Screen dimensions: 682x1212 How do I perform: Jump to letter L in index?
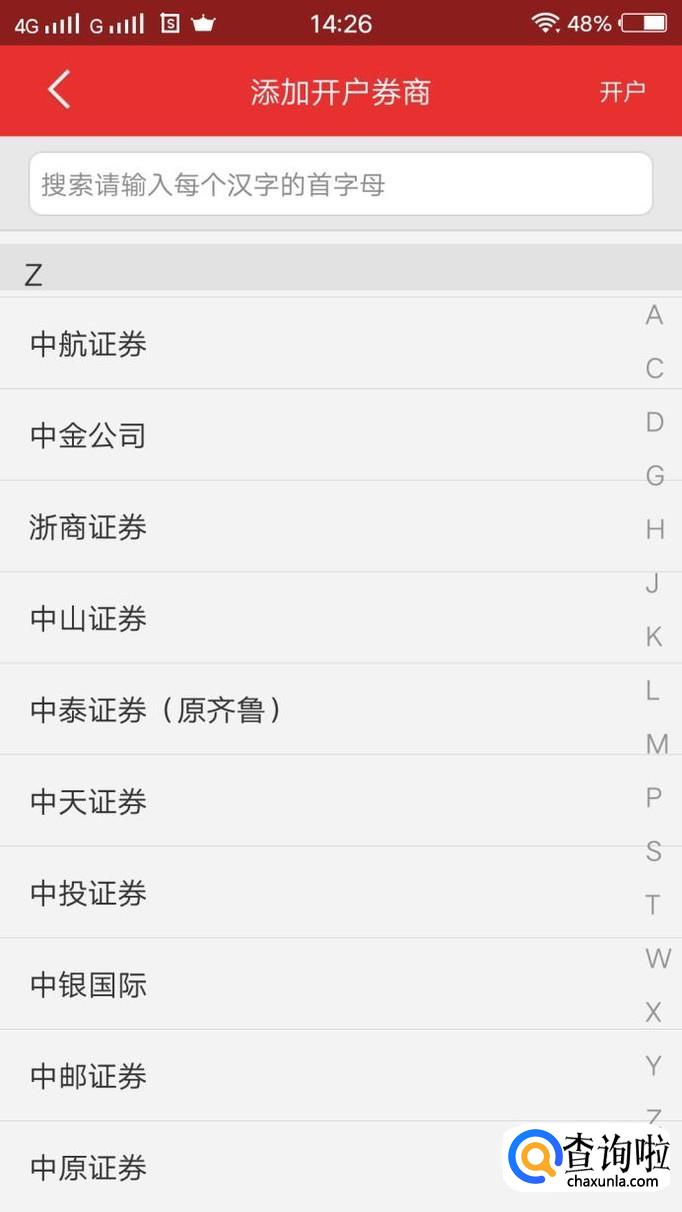pyautogui.click(x=653, y=690)
